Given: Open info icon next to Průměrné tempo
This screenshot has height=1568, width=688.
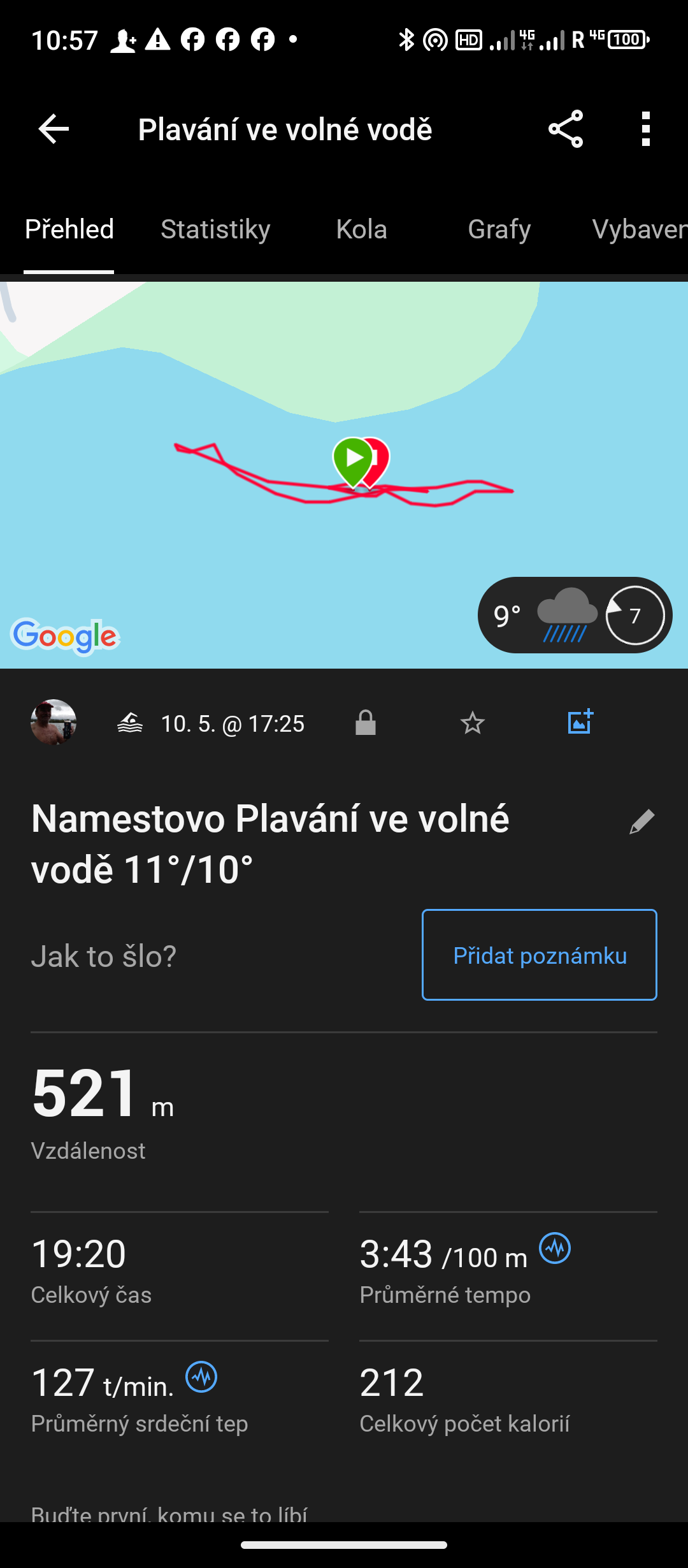Looking at the screenshot, I should click(x=555, y=1248).
